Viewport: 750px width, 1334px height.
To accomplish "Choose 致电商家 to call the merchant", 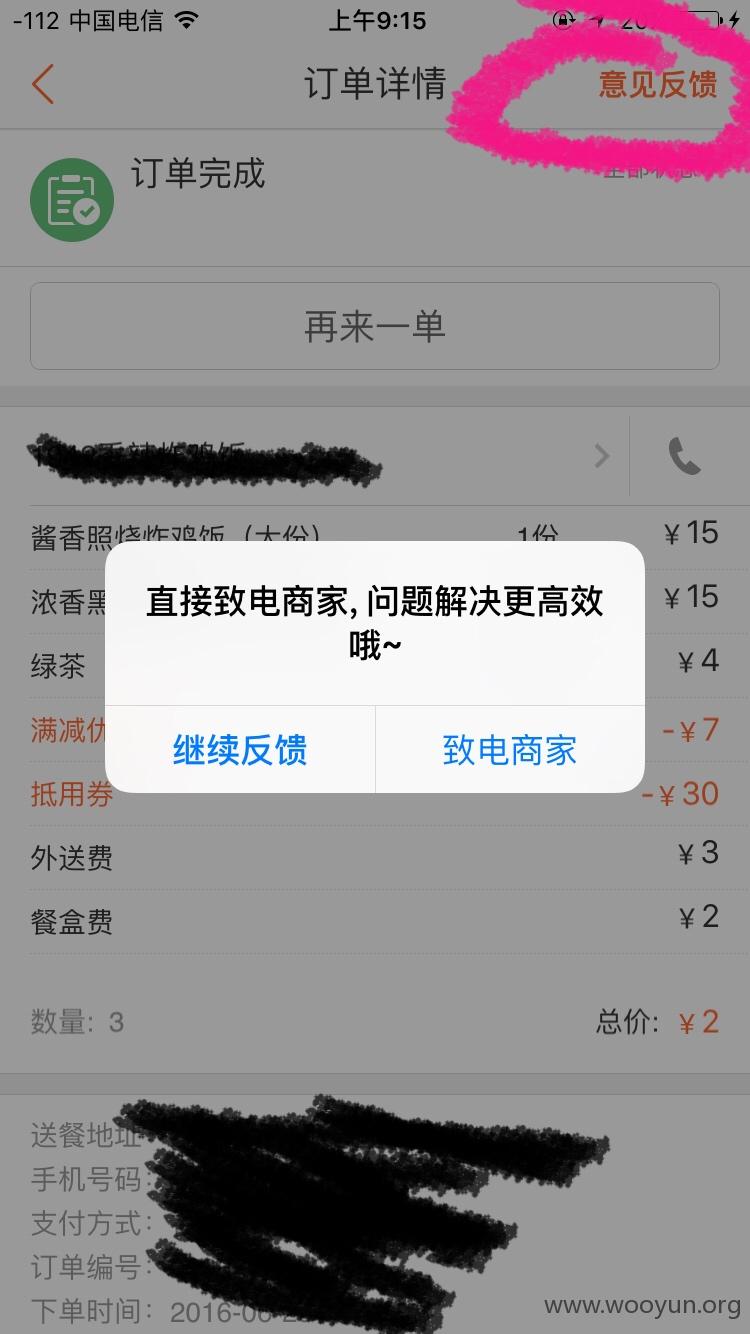I will pos(510,750).
